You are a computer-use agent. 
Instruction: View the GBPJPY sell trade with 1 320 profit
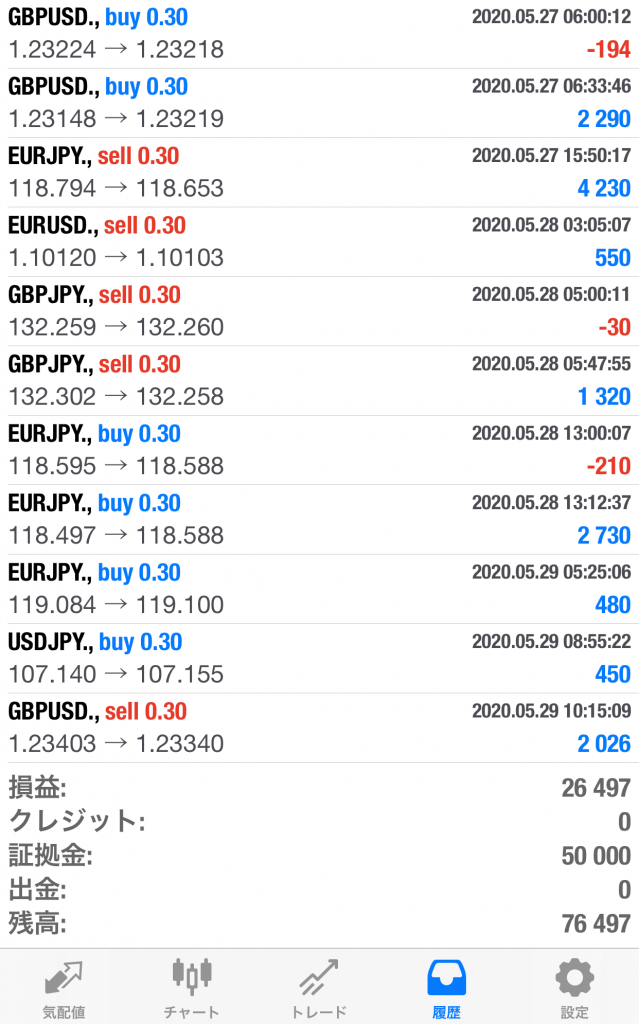pyautogui.click(x=320, y=380)
